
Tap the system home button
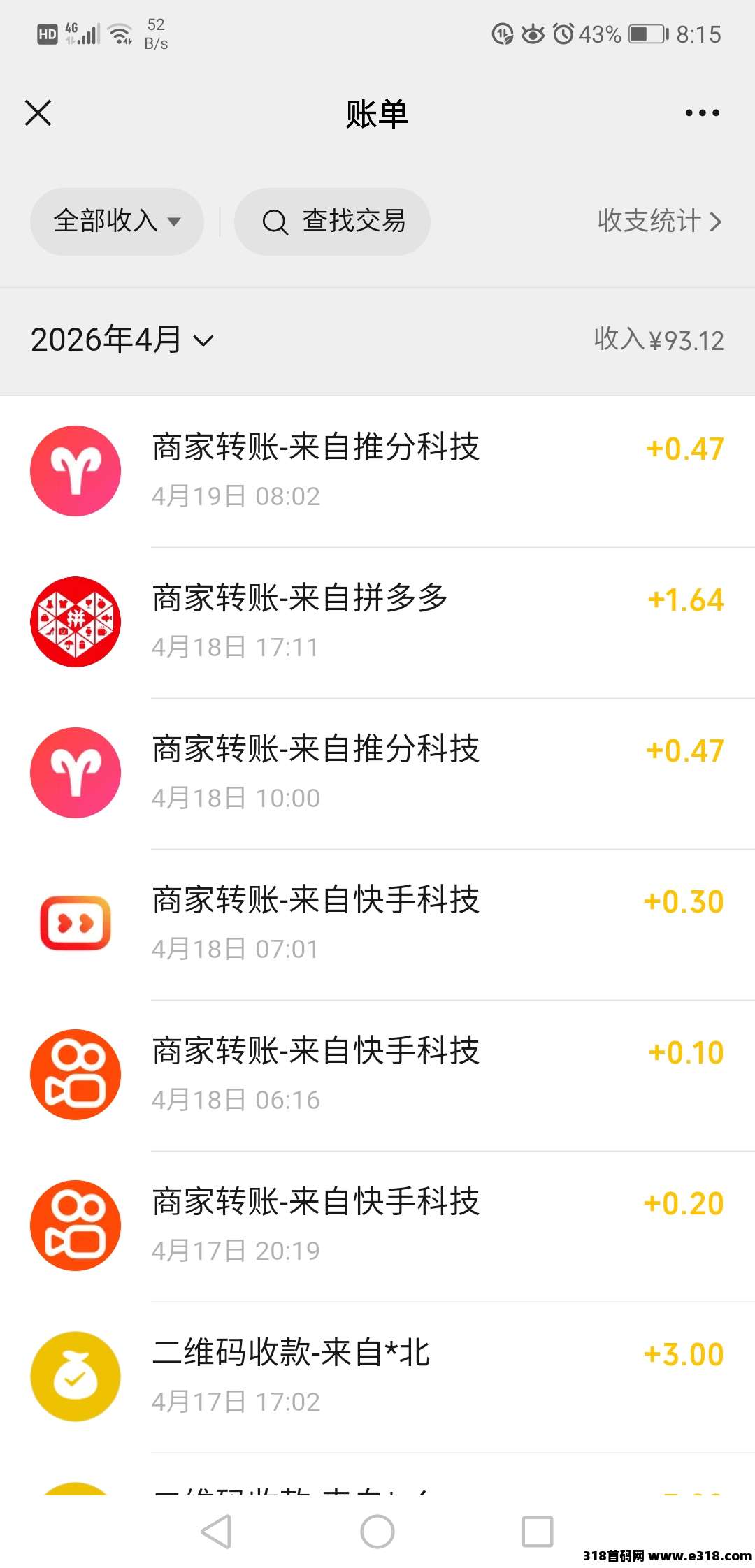coord(377,1532)
